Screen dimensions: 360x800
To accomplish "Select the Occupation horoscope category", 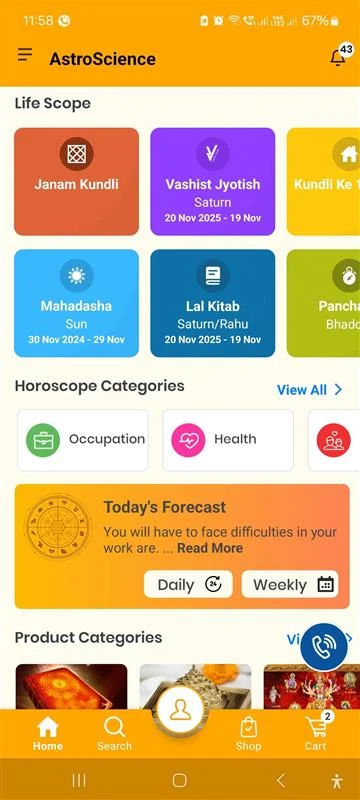I will coord(83,440).
